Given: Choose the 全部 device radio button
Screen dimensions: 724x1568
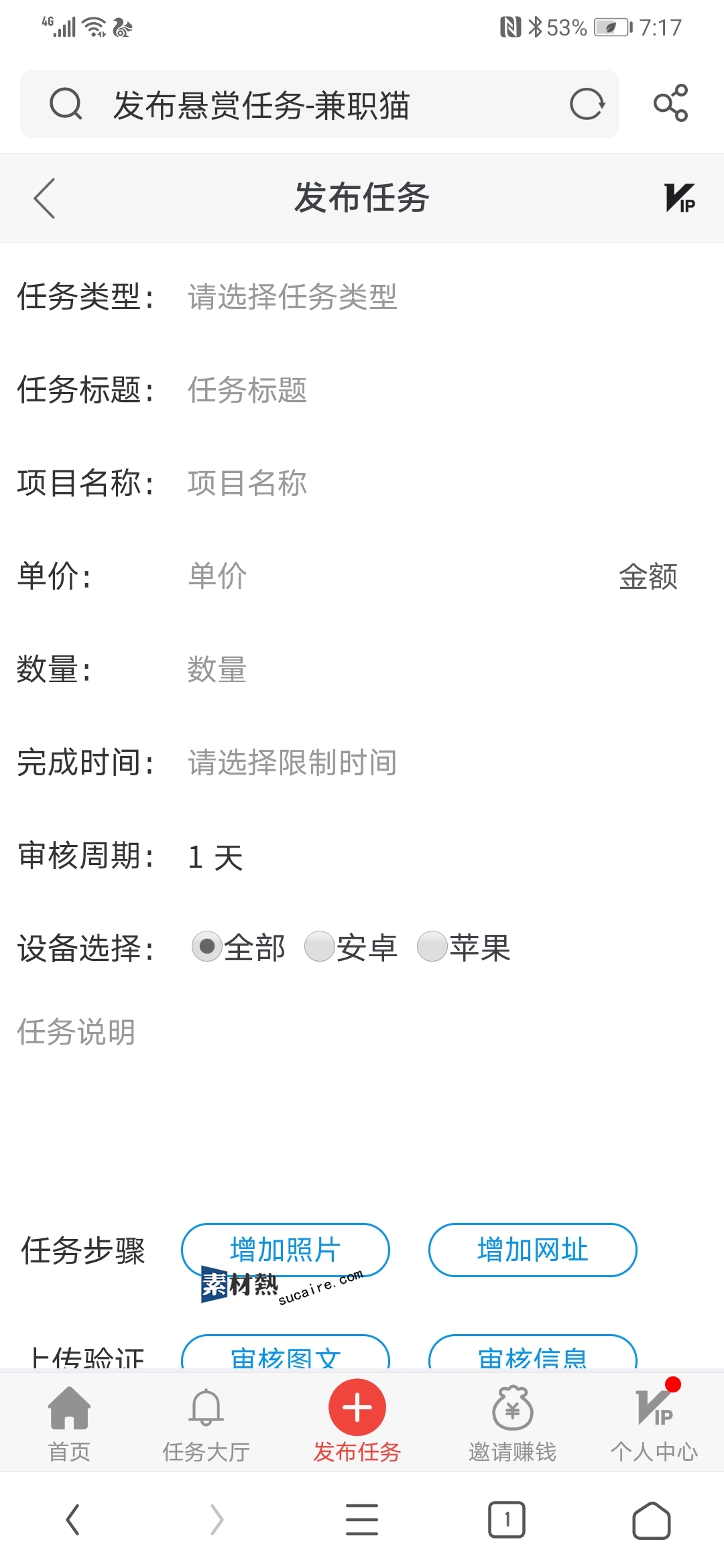Looking at the screenshot, I should [239, 948].
